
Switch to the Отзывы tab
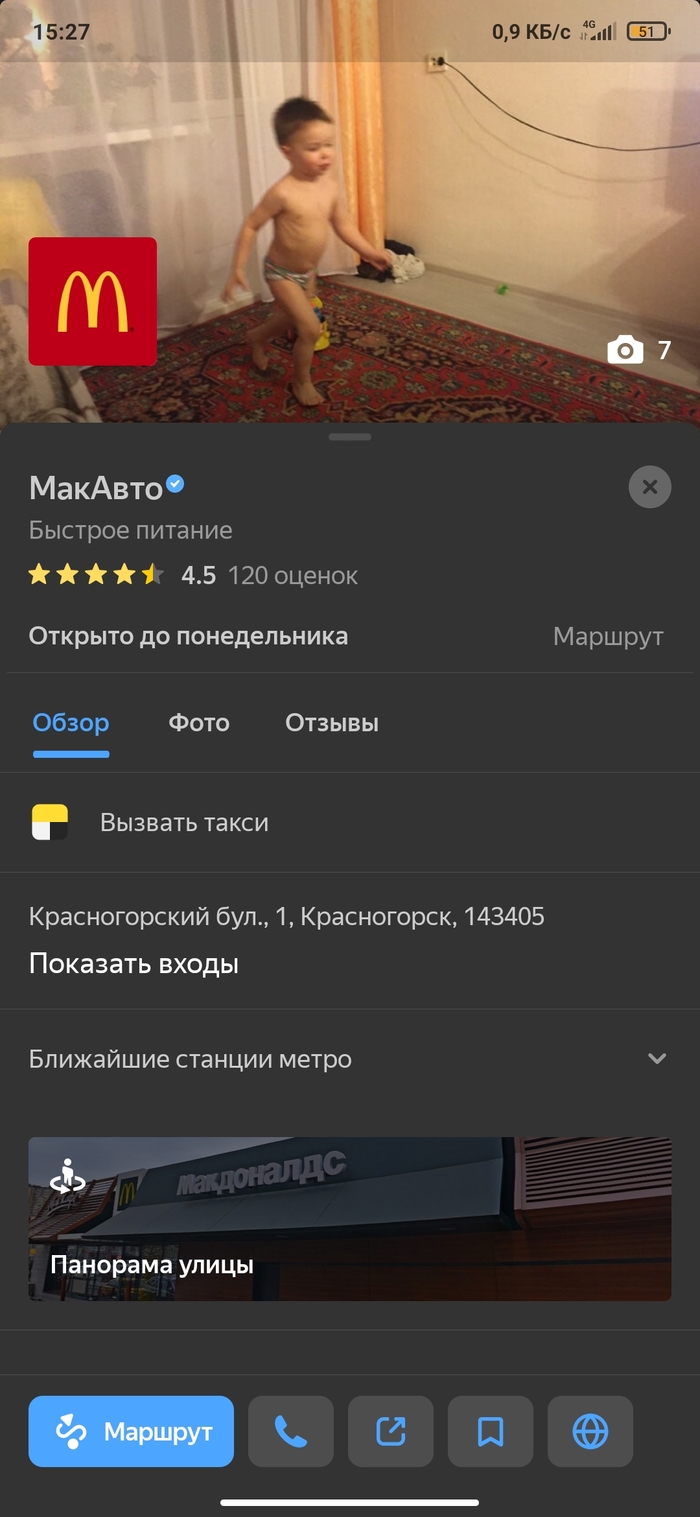[x=332, y=723]
